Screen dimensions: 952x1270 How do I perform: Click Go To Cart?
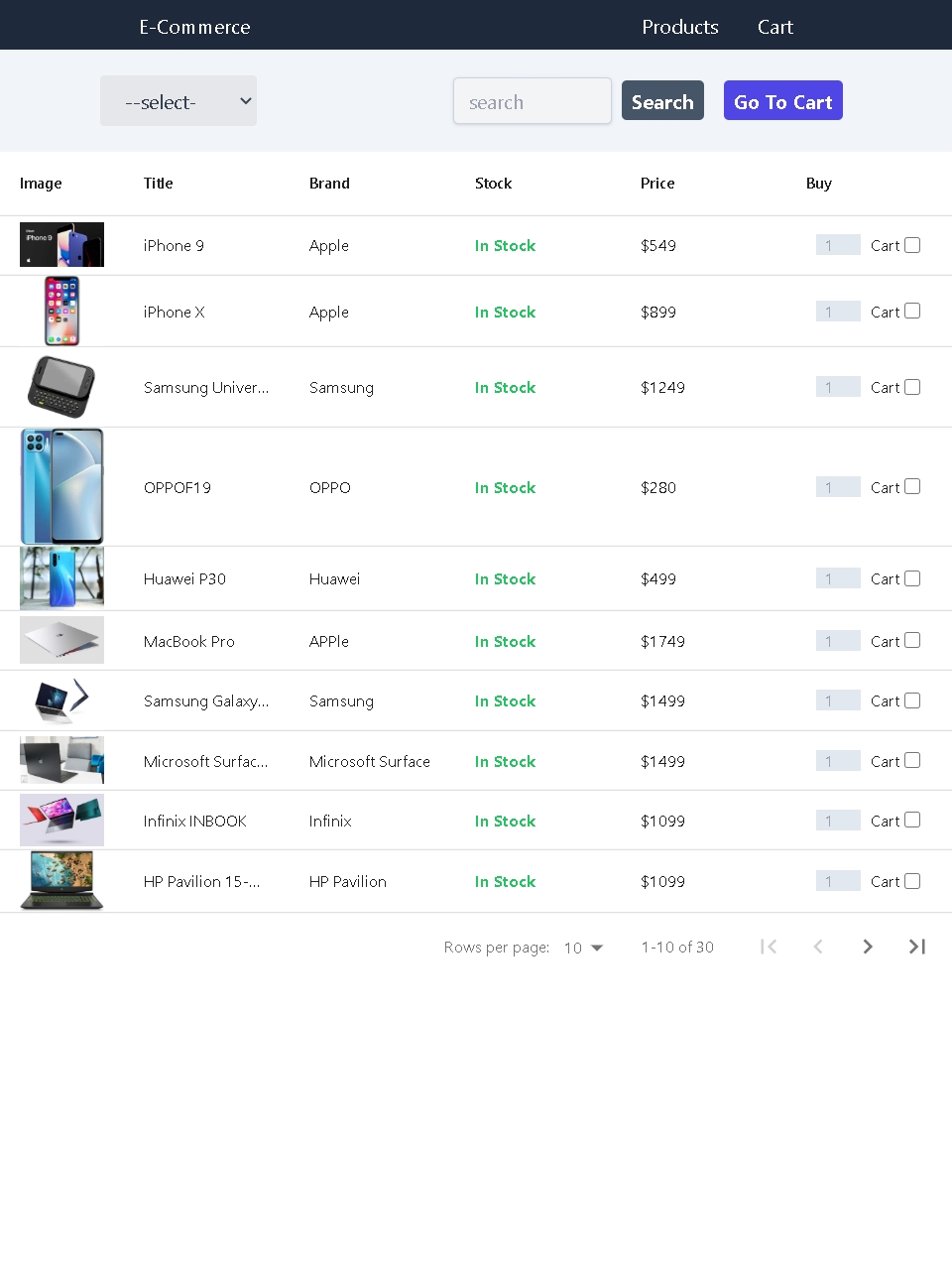(782, 100)
